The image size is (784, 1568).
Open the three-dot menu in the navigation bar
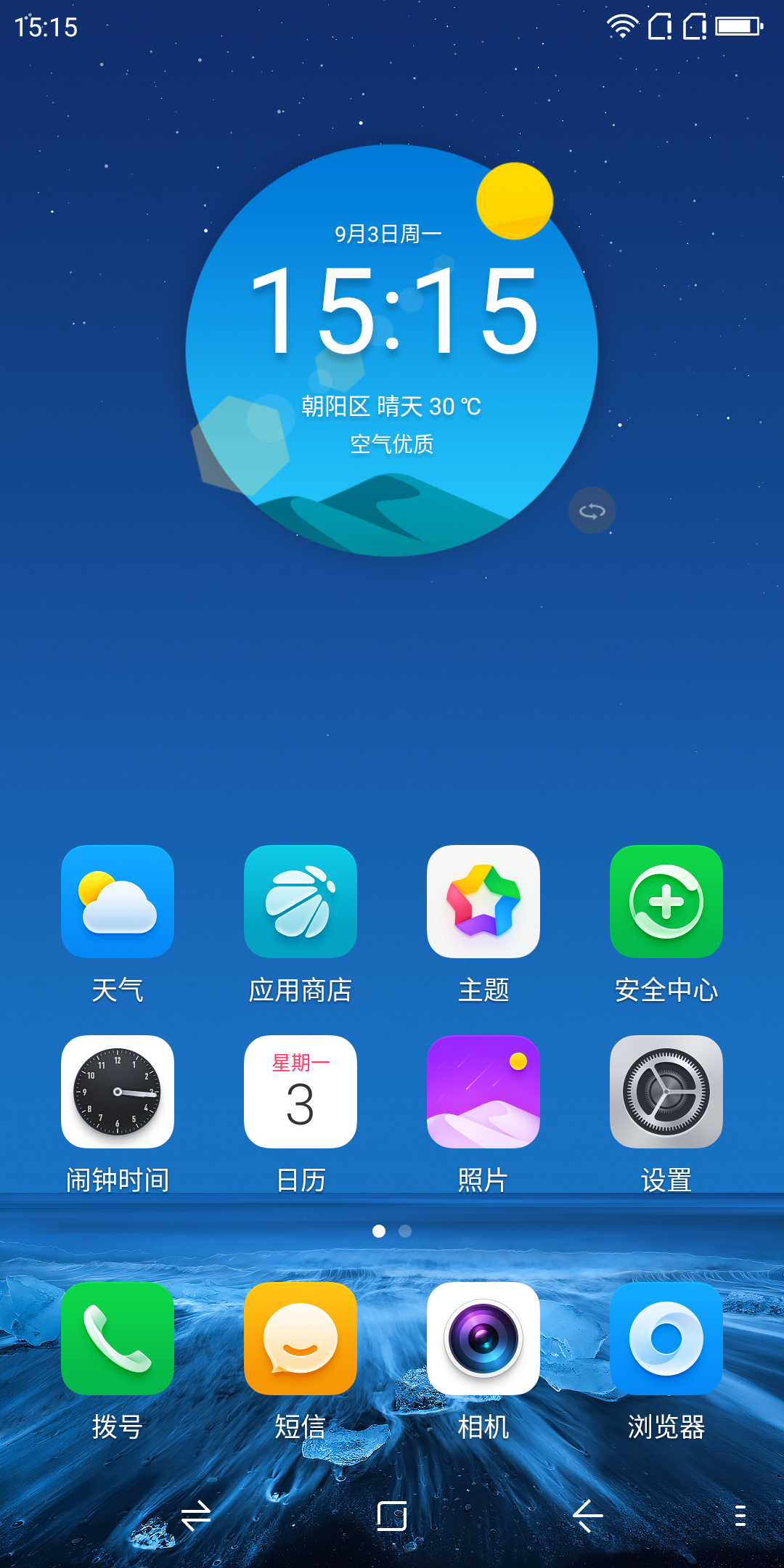(740, 1516)
